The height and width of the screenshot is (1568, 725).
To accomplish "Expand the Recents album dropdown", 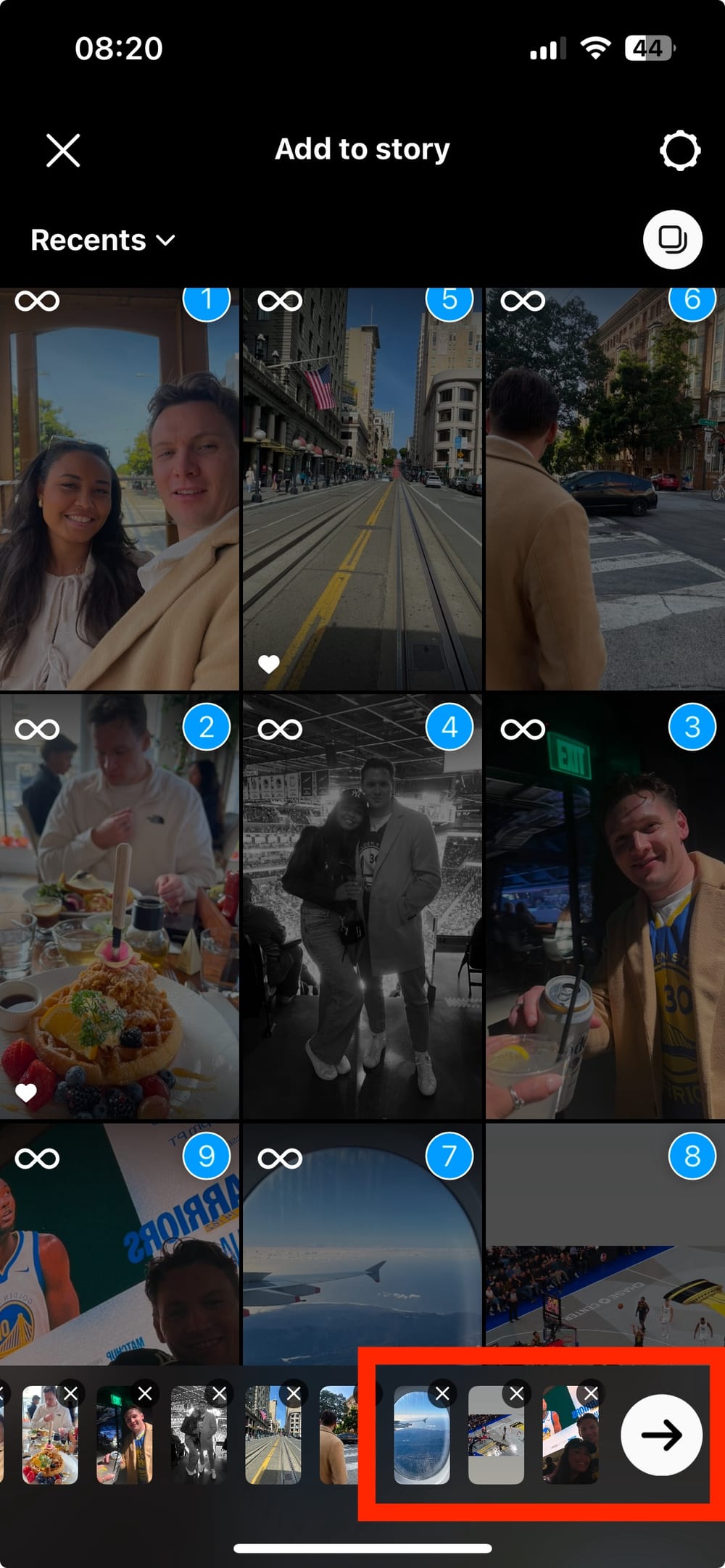I will (103, 240).
